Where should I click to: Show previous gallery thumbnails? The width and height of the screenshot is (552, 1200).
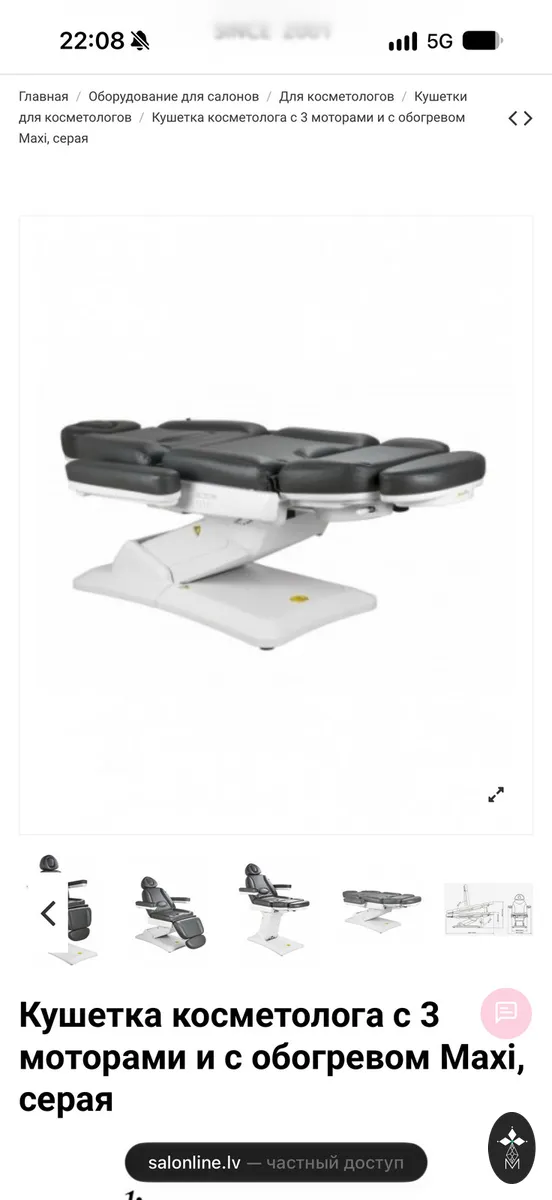[x=48, y=913]
